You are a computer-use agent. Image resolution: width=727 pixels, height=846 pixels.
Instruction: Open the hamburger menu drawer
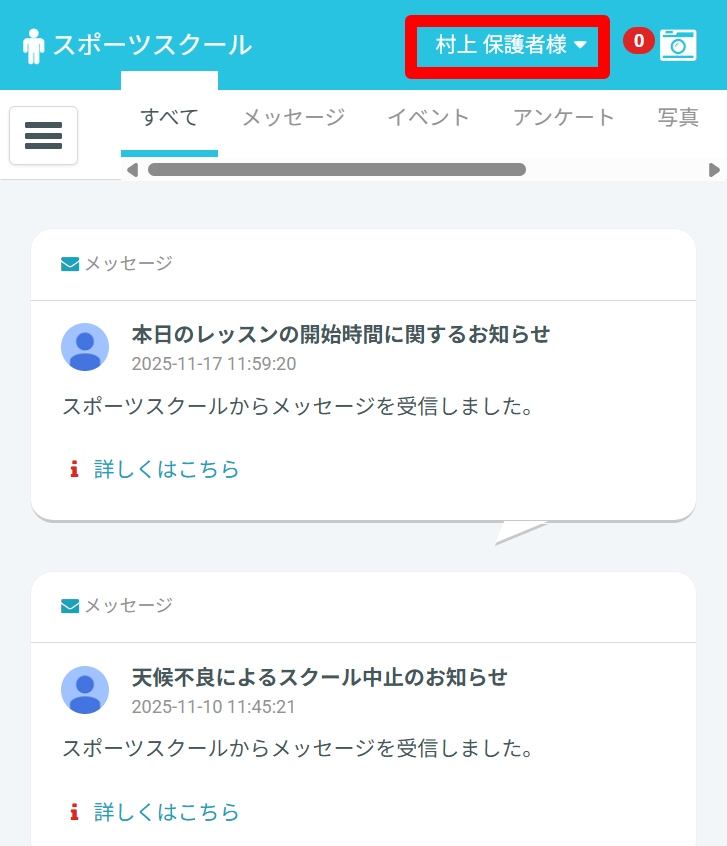click(43, 135)
